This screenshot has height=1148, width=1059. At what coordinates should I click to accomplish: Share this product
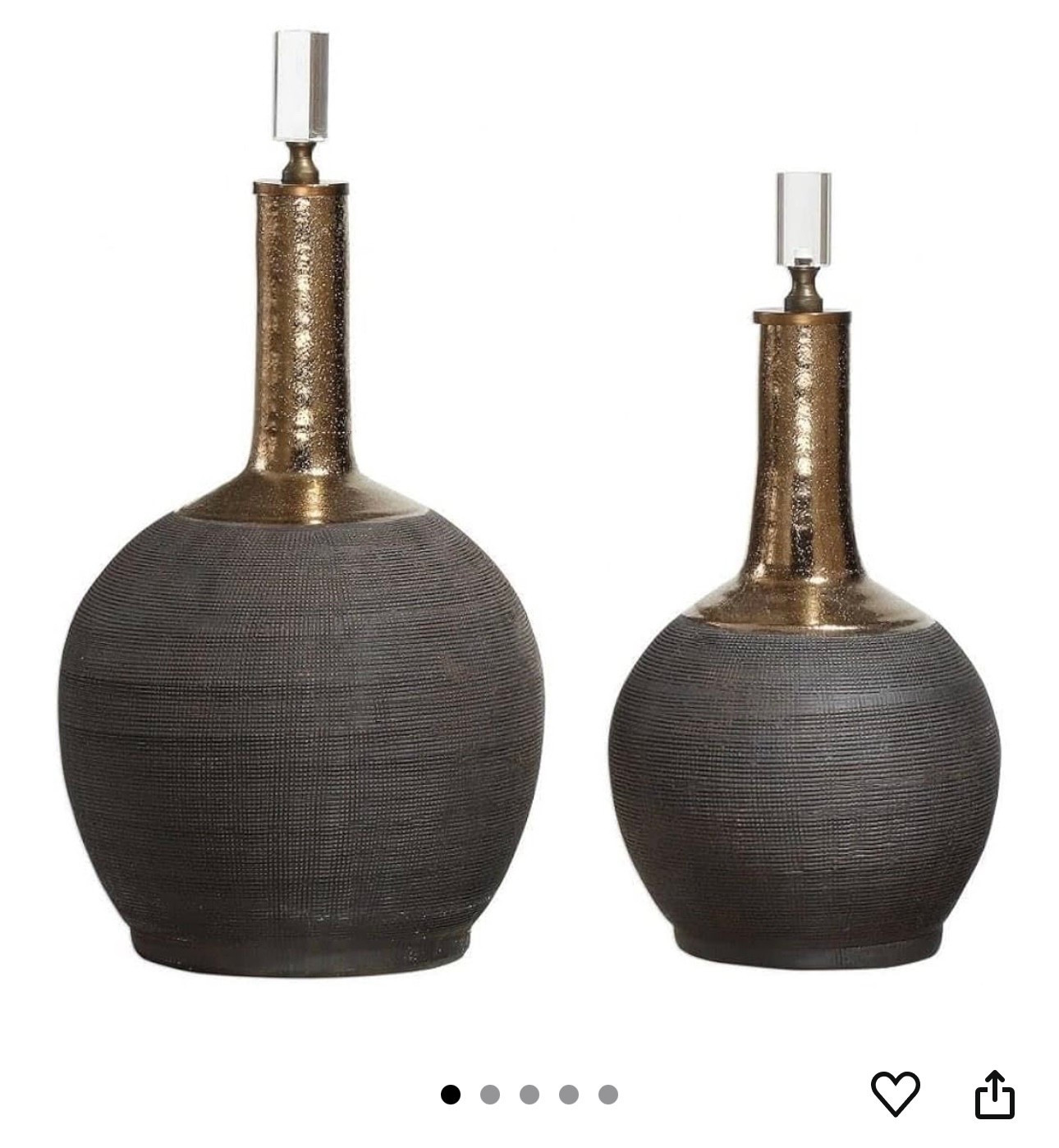(x=994, y=1093)
